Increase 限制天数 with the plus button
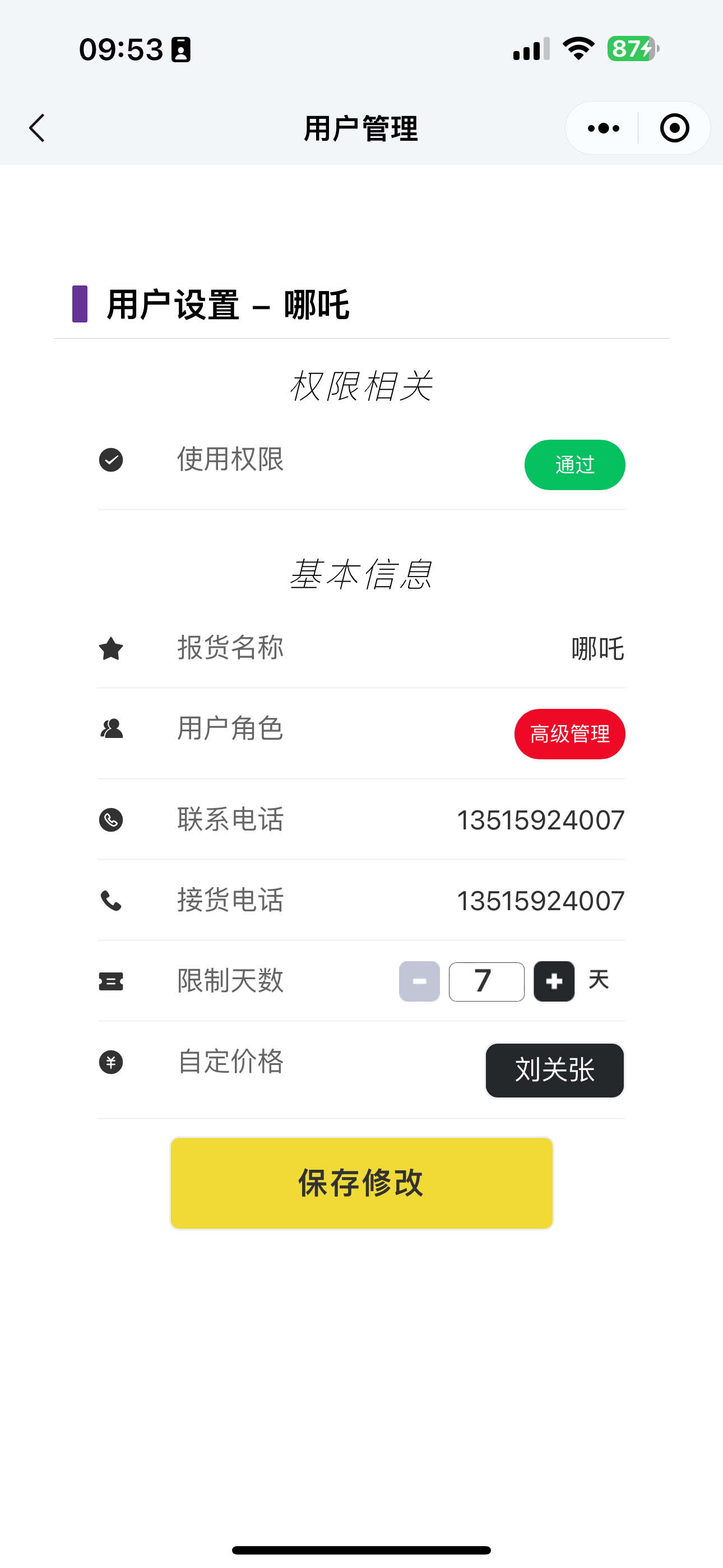 click(x=554, y=981)
